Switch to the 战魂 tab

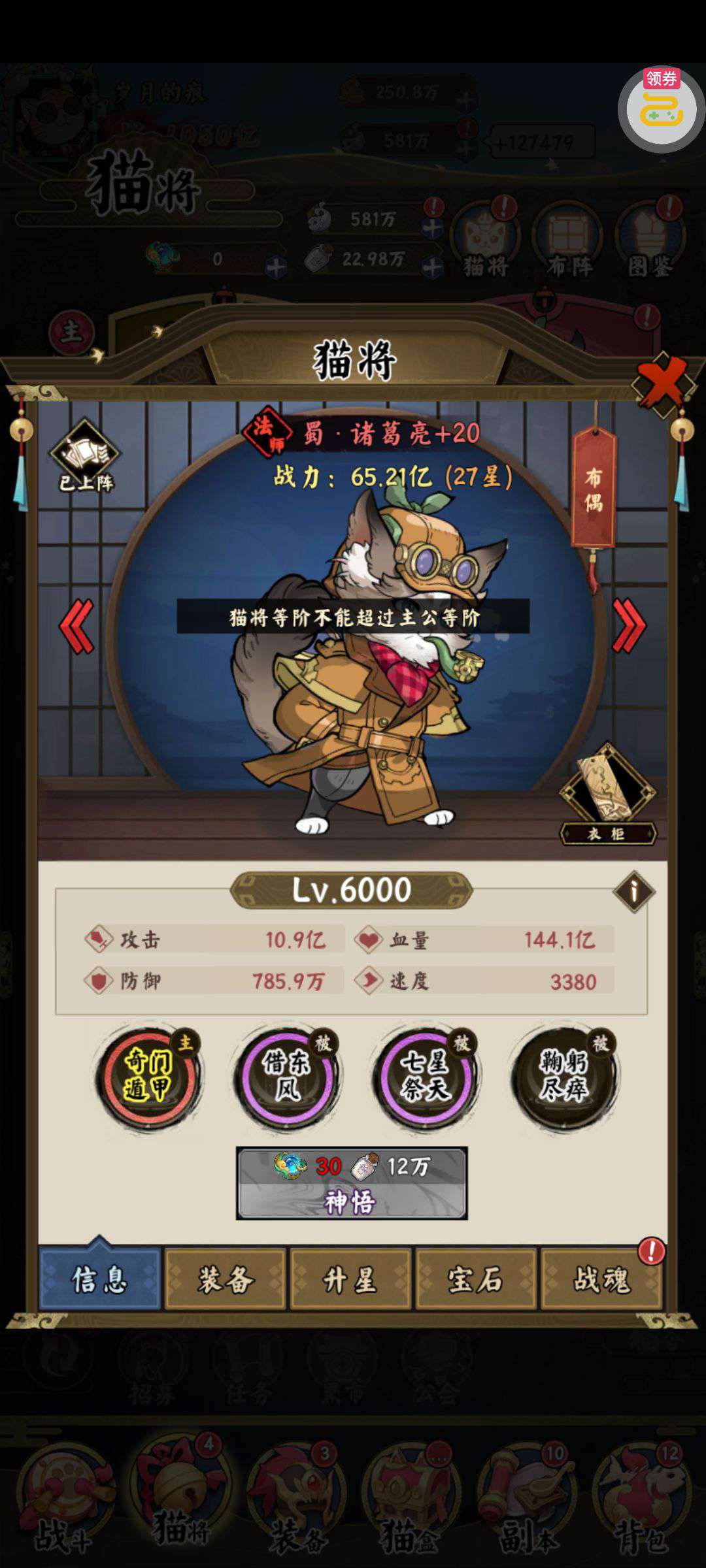tap(602, 1279)
